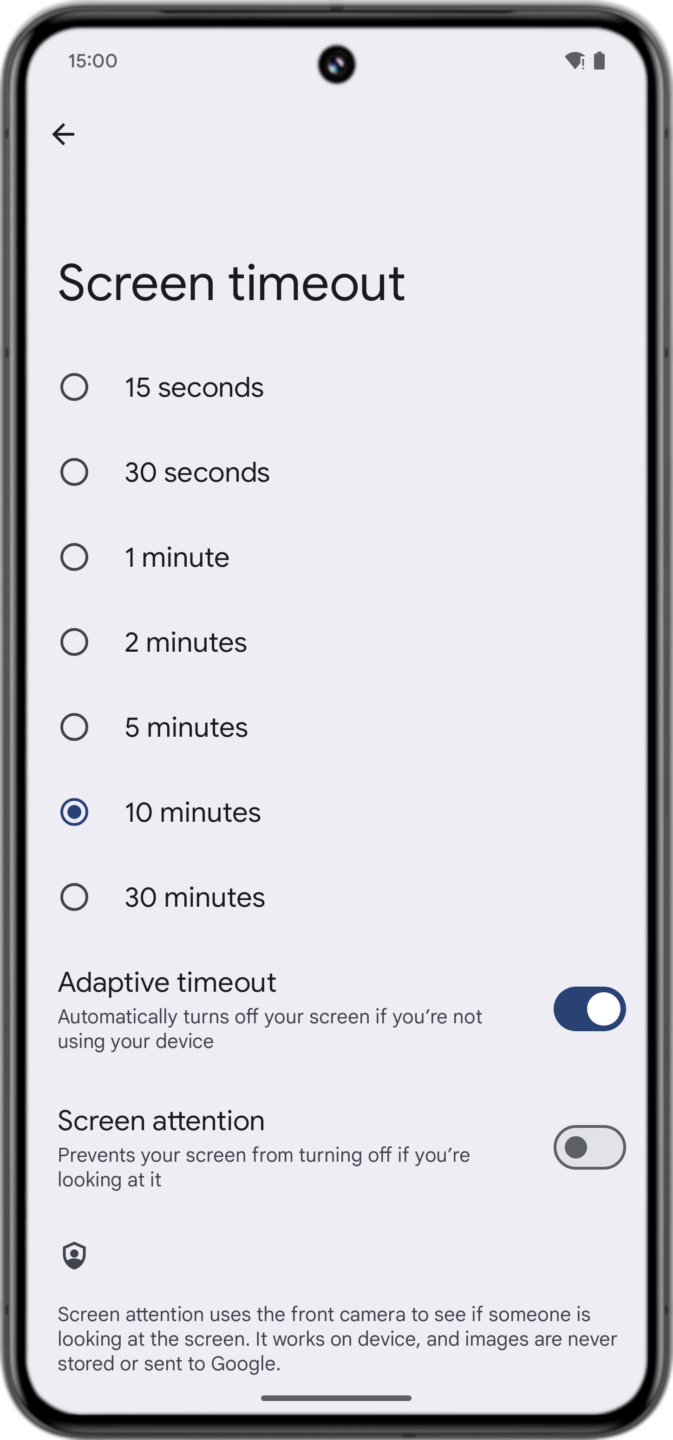Screen dimensions: 673x1440
Task: Choose the 30 minutes timeout
Action: coord(74,897)
